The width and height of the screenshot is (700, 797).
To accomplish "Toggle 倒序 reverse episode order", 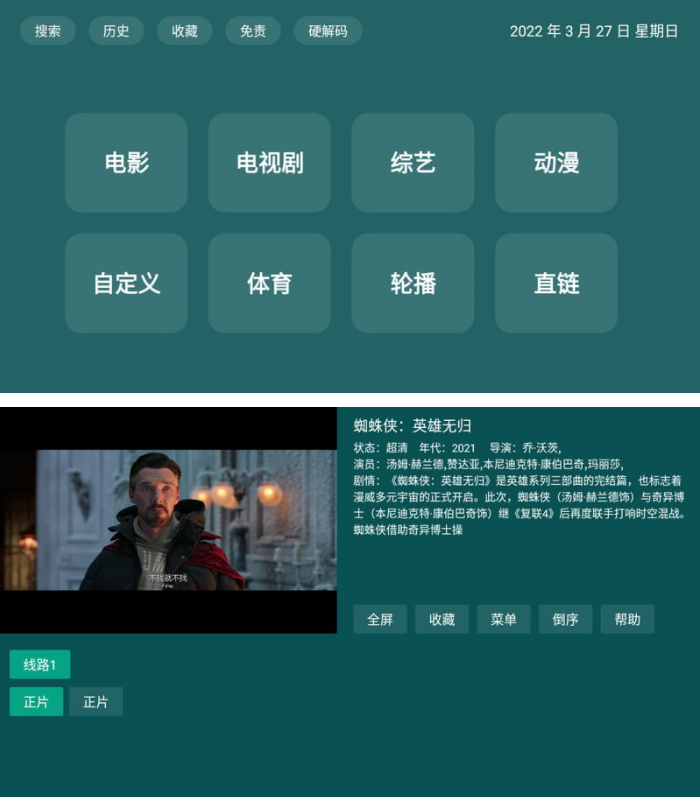I will click(x=566, y=619).
